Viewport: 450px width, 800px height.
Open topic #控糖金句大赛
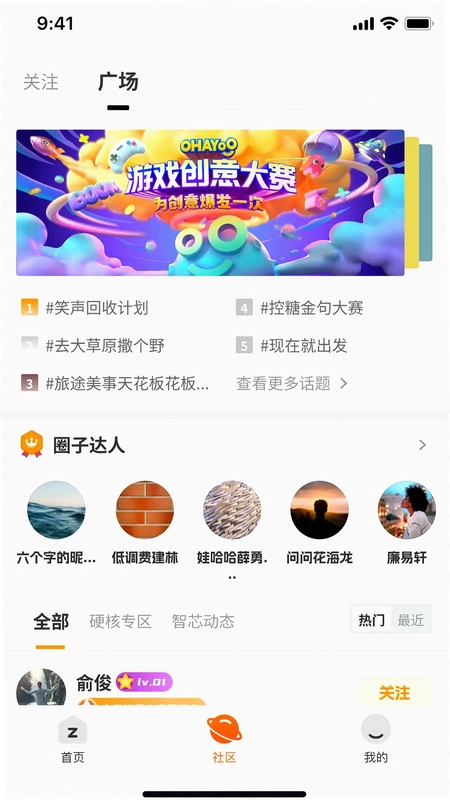(x=312, y=308)
